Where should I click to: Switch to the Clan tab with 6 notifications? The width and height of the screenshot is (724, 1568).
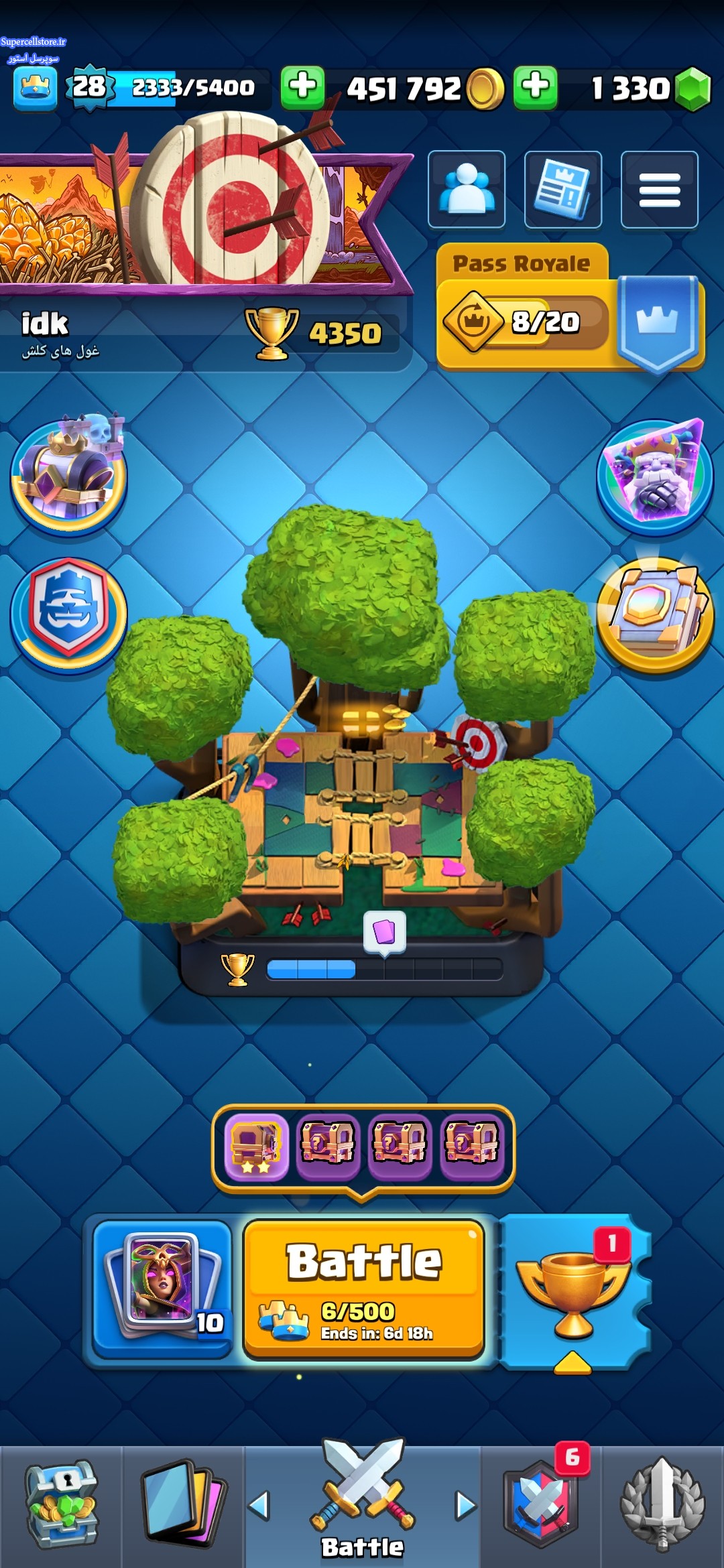point(543,1504)
